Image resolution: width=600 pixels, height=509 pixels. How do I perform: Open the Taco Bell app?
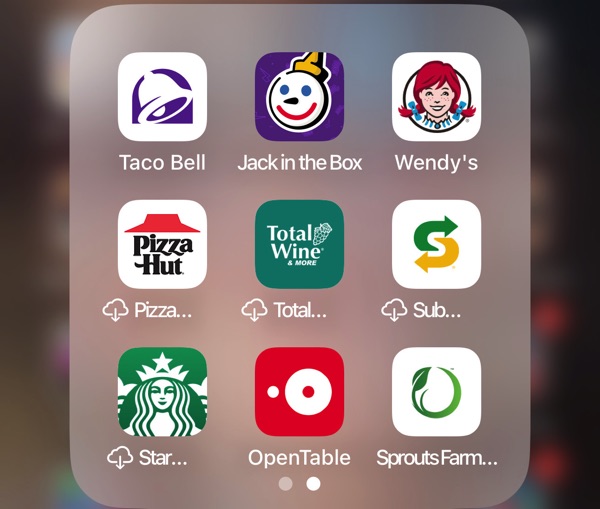[x=162, y=96]
